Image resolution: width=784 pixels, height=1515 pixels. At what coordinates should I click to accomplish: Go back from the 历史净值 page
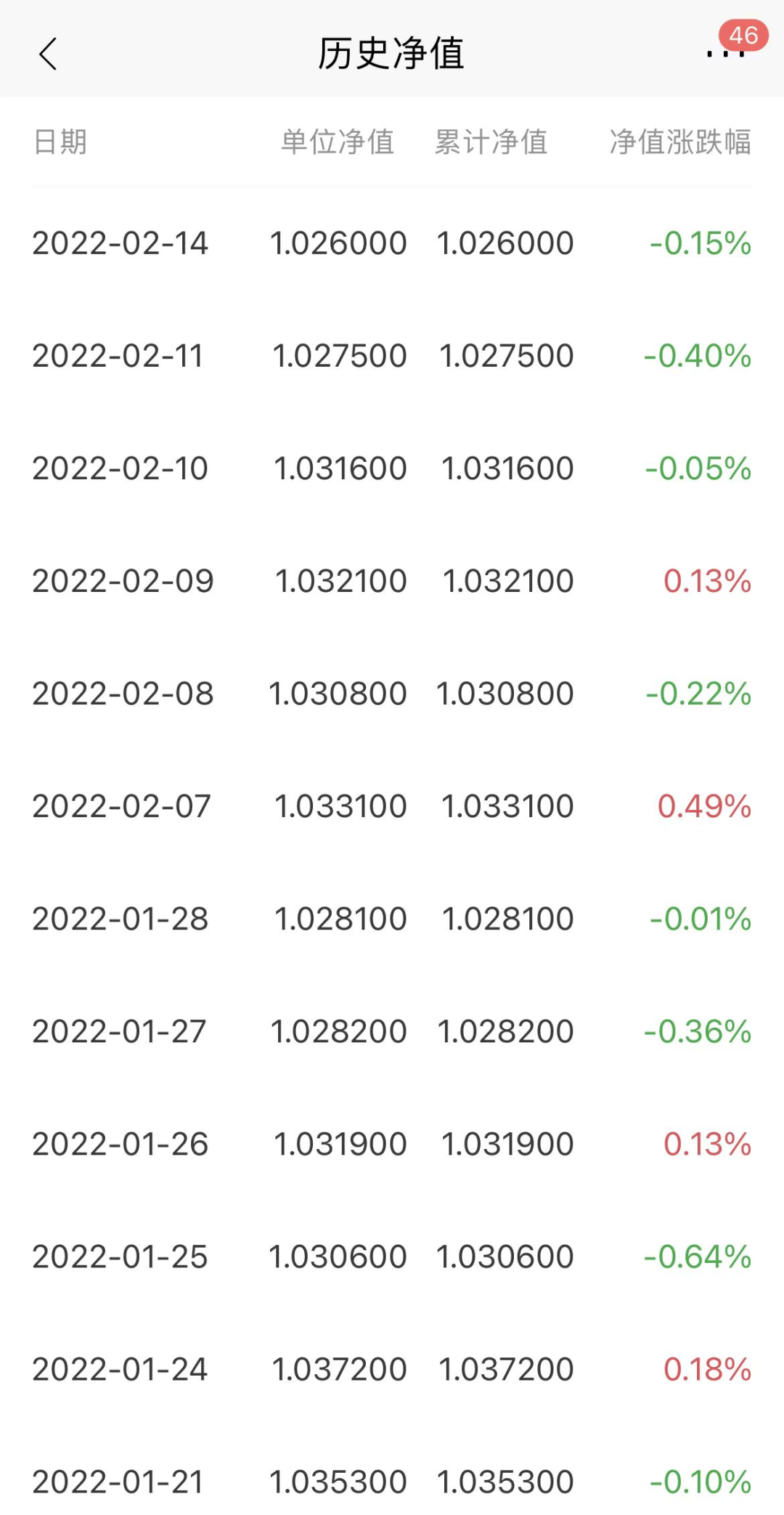[48, 54]
